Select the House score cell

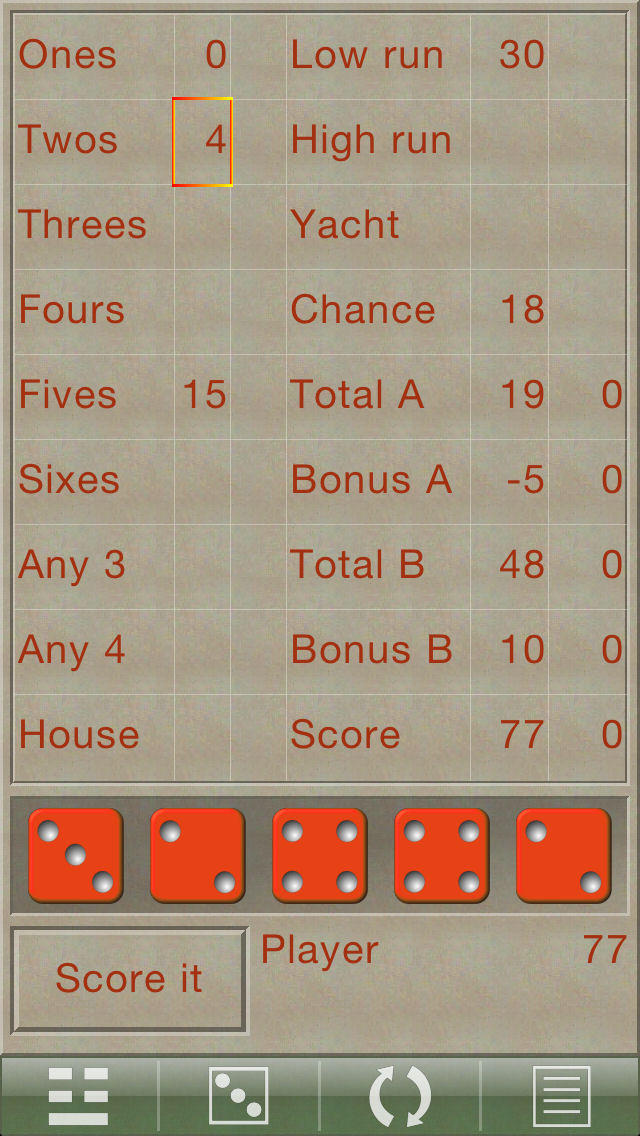(x=202, y=737)
